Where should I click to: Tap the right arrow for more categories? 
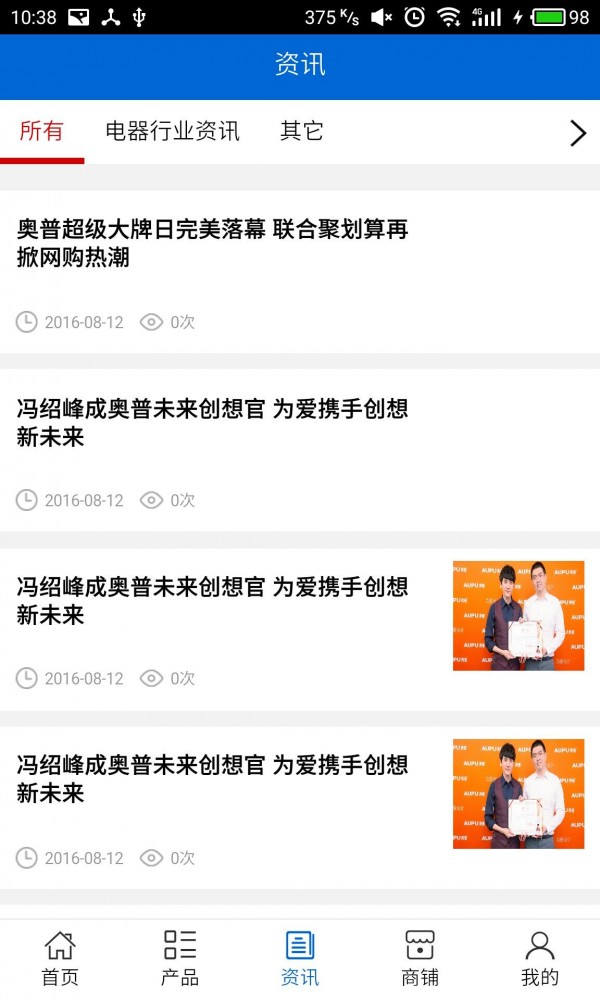pyautogui.click(x=577, y=133)
